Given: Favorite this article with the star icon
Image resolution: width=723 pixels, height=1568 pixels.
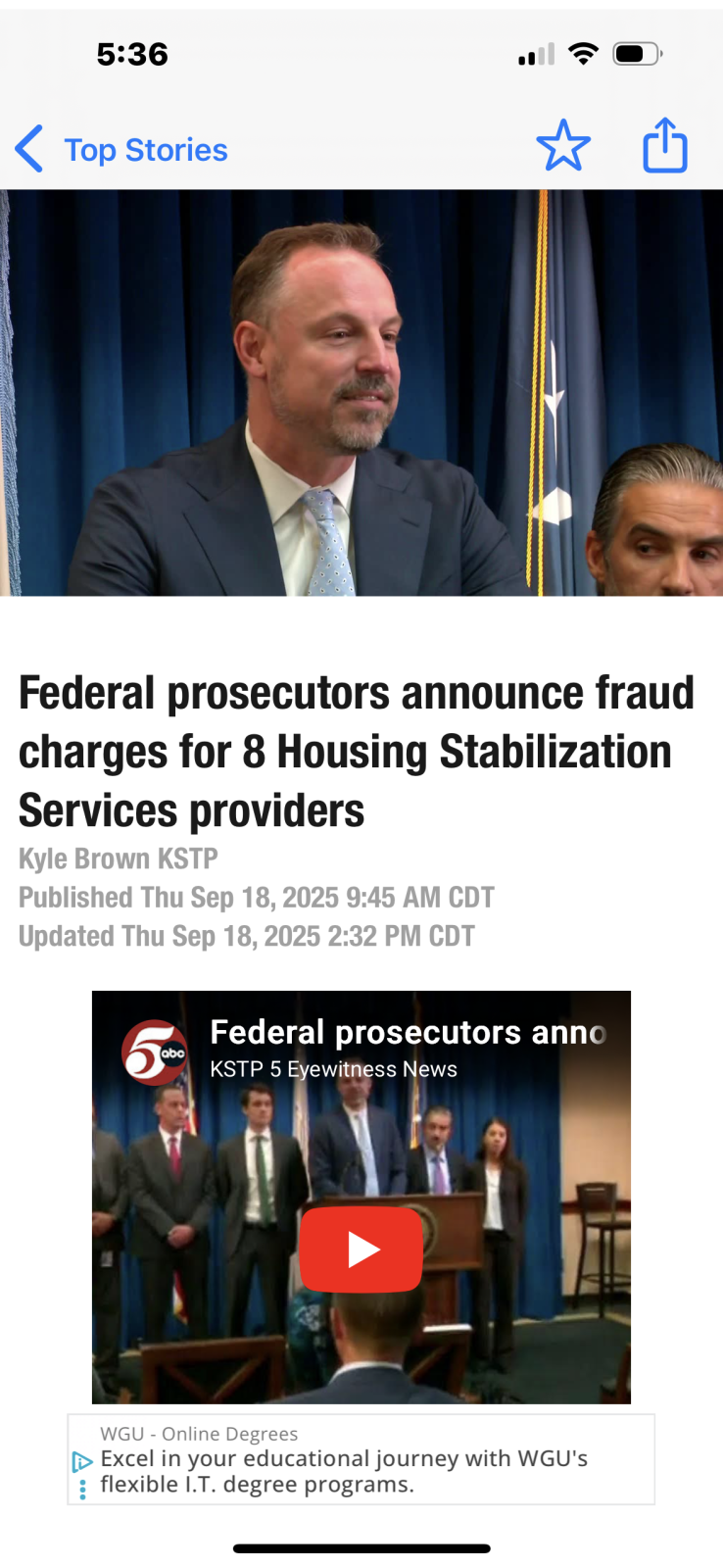Looking at the screenshot, I should click(x=563, y=146).
